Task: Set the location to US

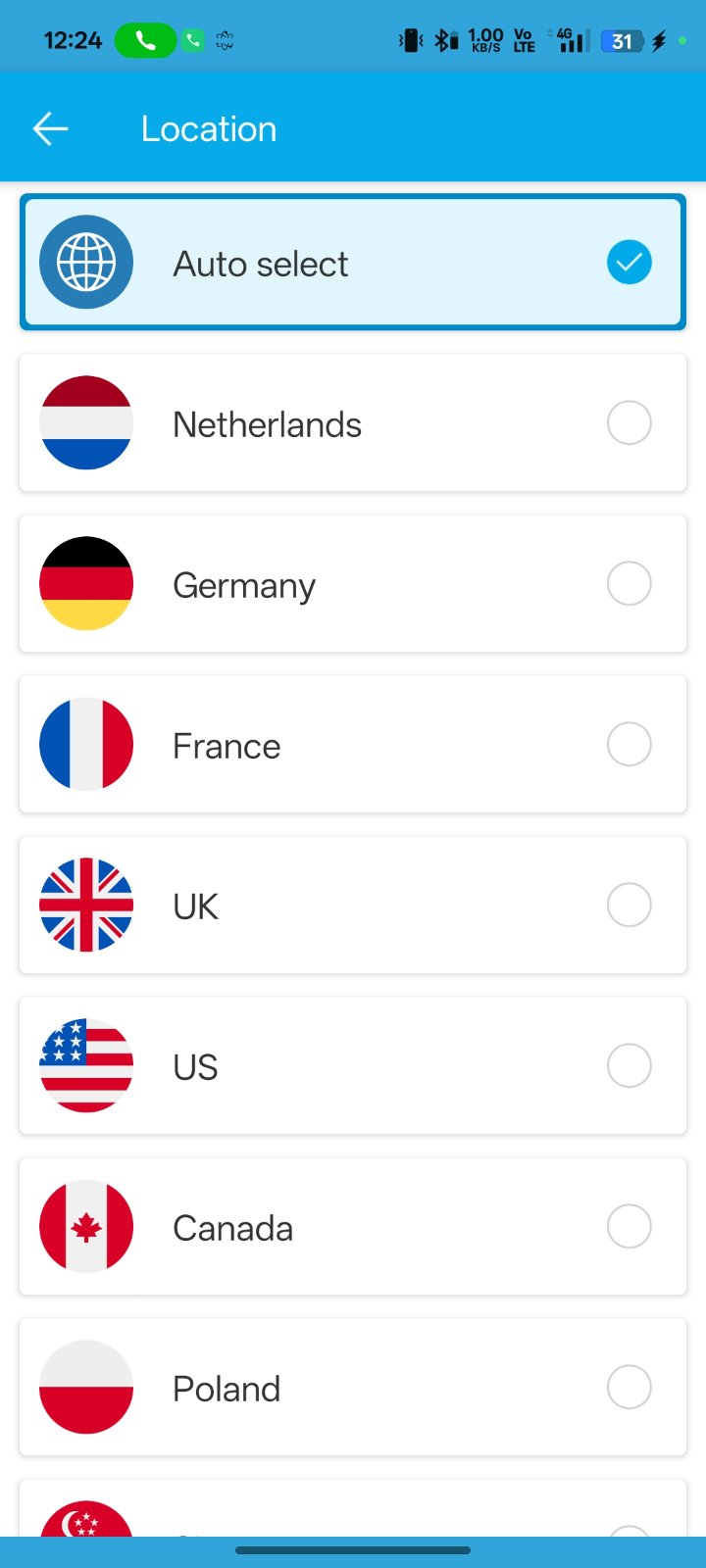Action: (x=353, y=1066)
